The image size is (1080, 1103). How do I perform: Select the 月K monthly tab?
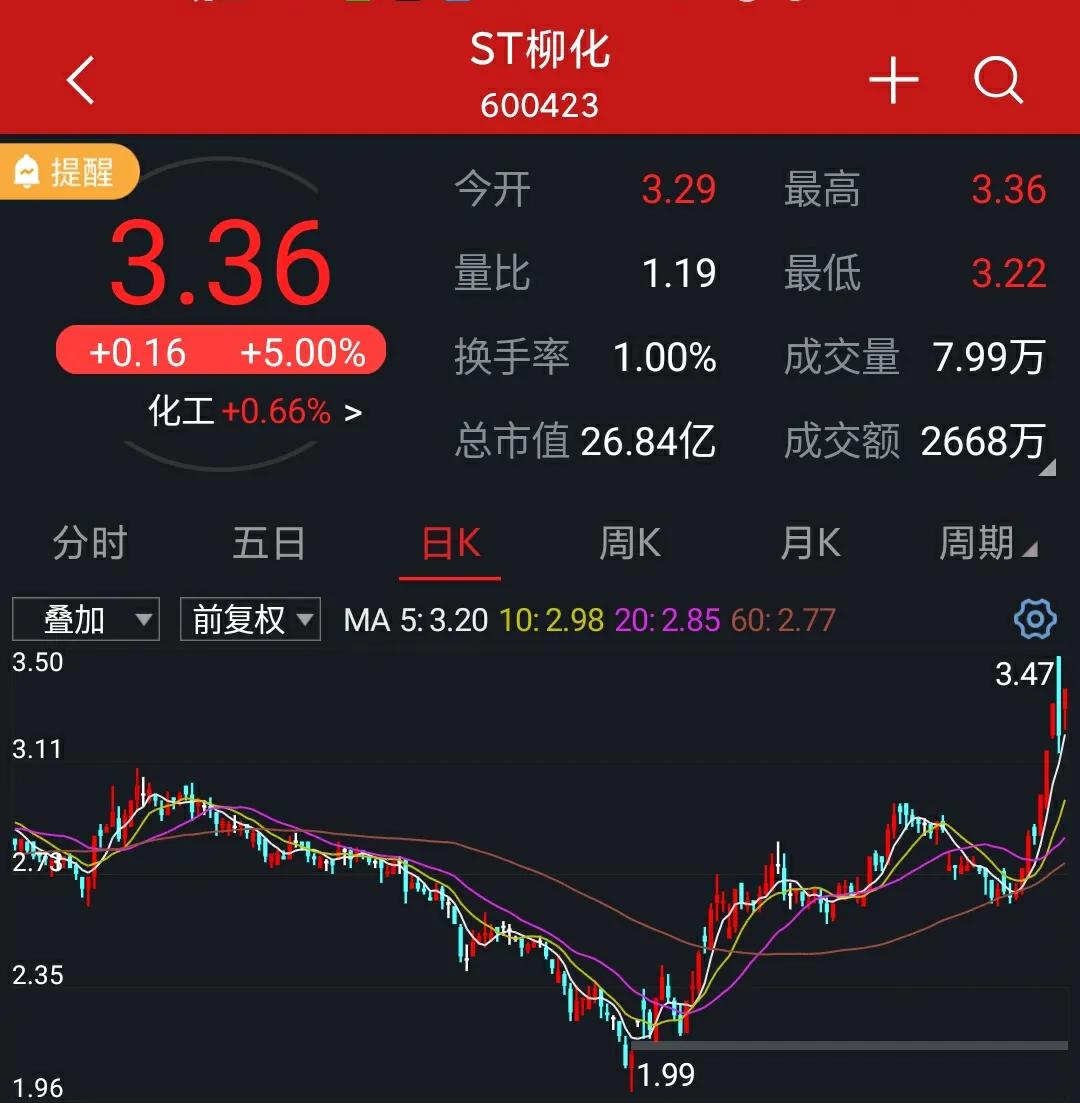click(808, 543)
